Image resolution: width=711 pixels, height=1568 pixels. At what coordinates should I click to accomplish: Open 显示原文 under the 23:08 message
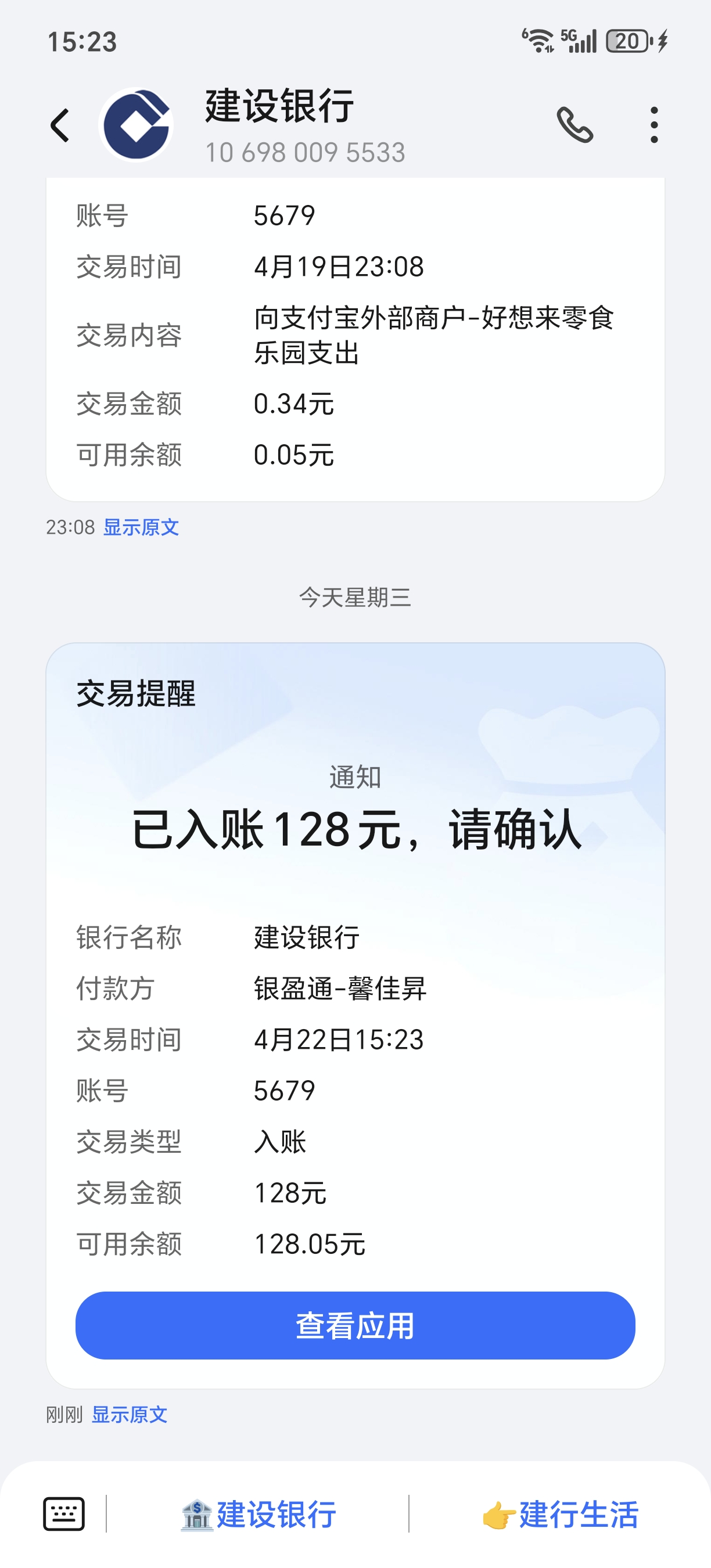(x=142, y=527)
